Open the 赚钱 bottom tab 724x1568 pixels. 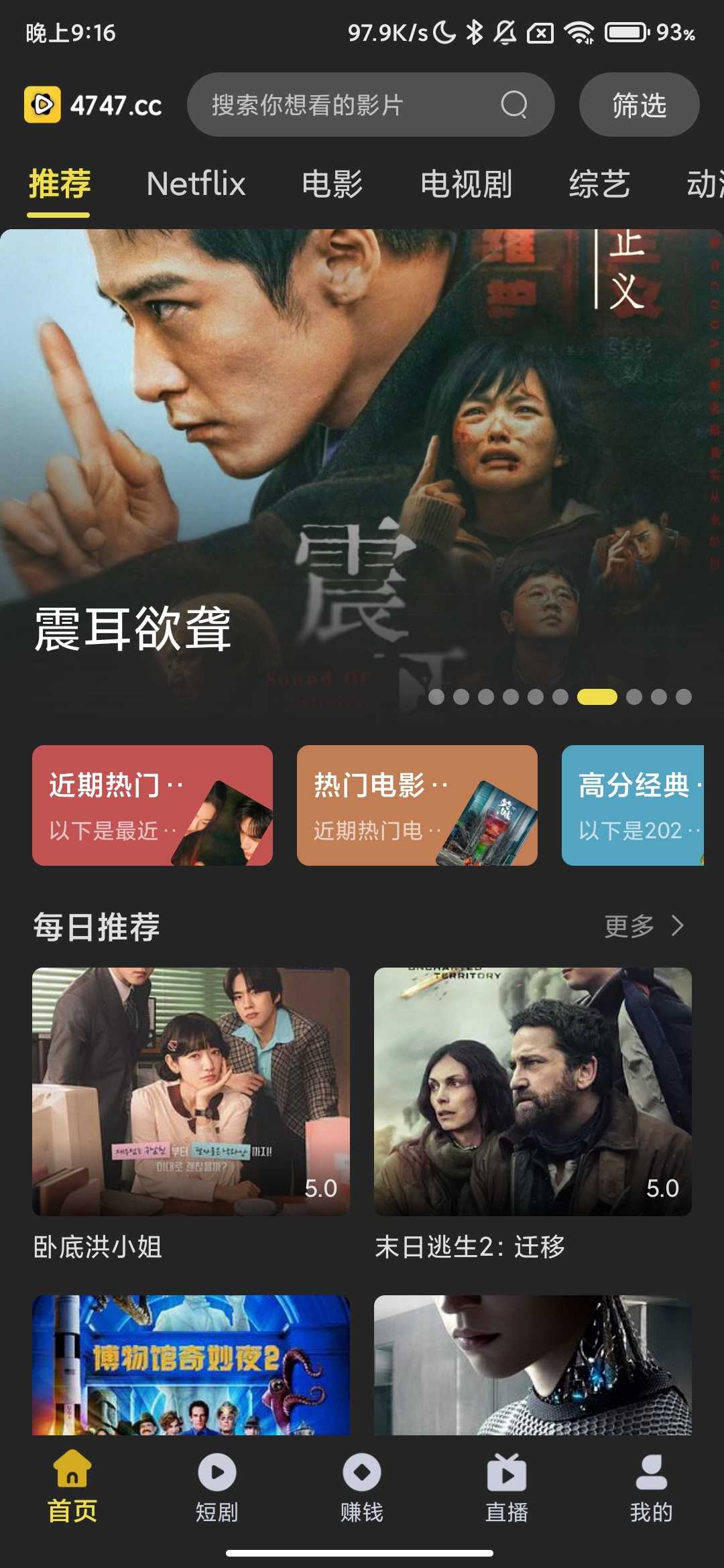pos(362,1485)
